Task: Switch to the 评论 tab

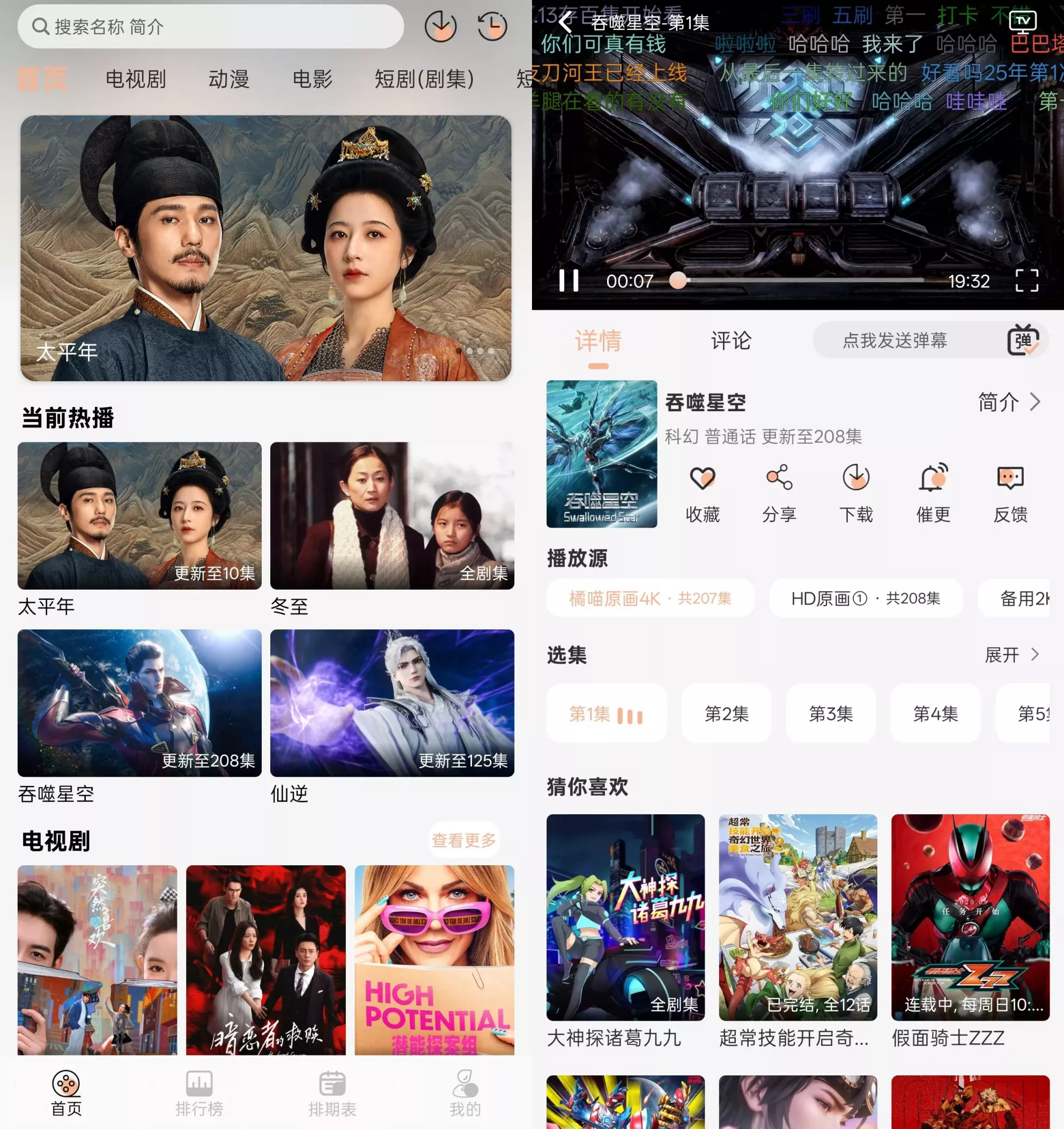Action: [730, 341]
